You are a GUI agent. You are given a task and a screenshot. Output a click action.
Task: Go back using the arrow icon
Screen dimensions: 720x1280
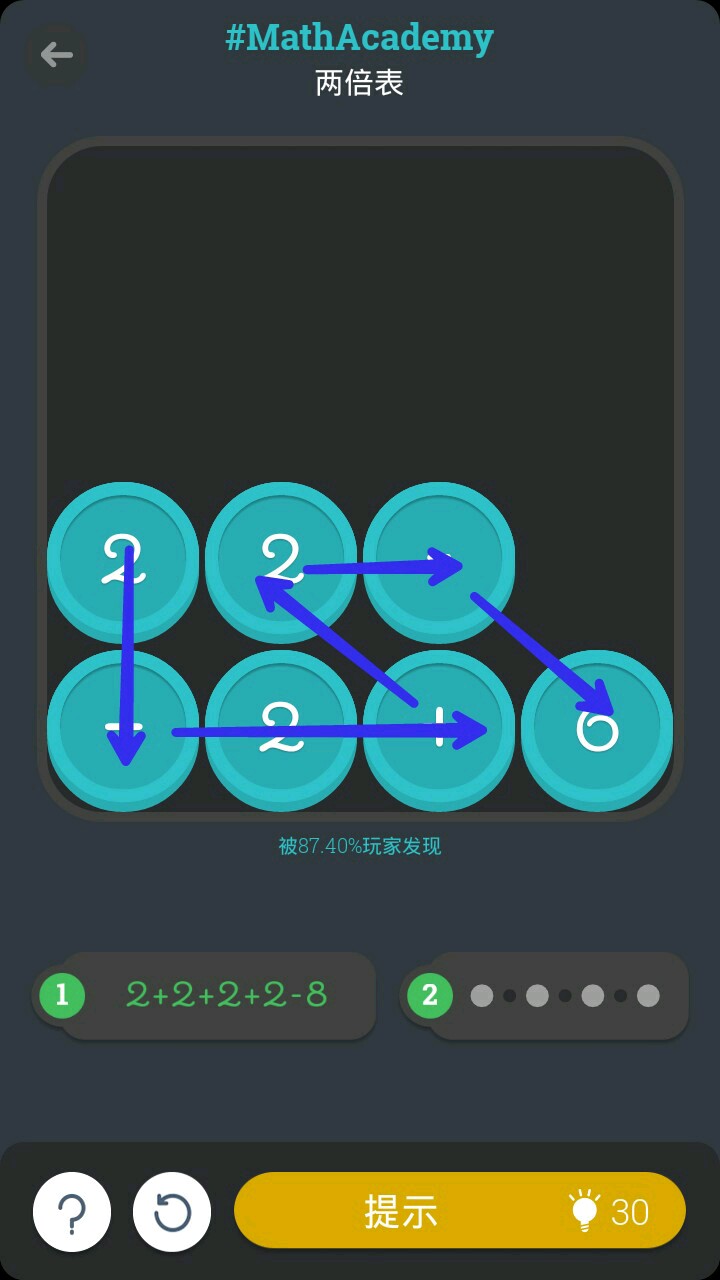(56, 54)
